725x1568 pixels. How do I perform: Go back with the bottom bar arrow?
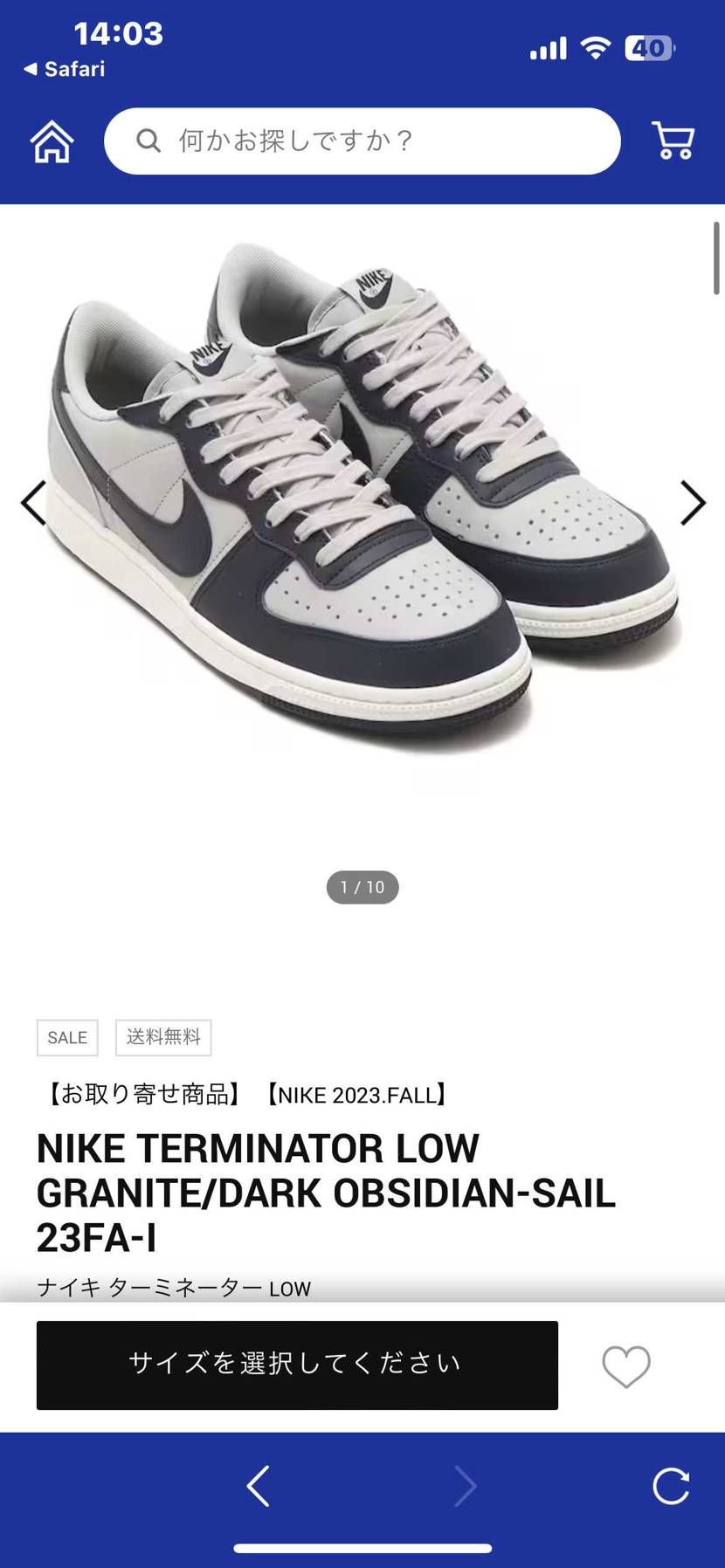tap(258, 1485)
